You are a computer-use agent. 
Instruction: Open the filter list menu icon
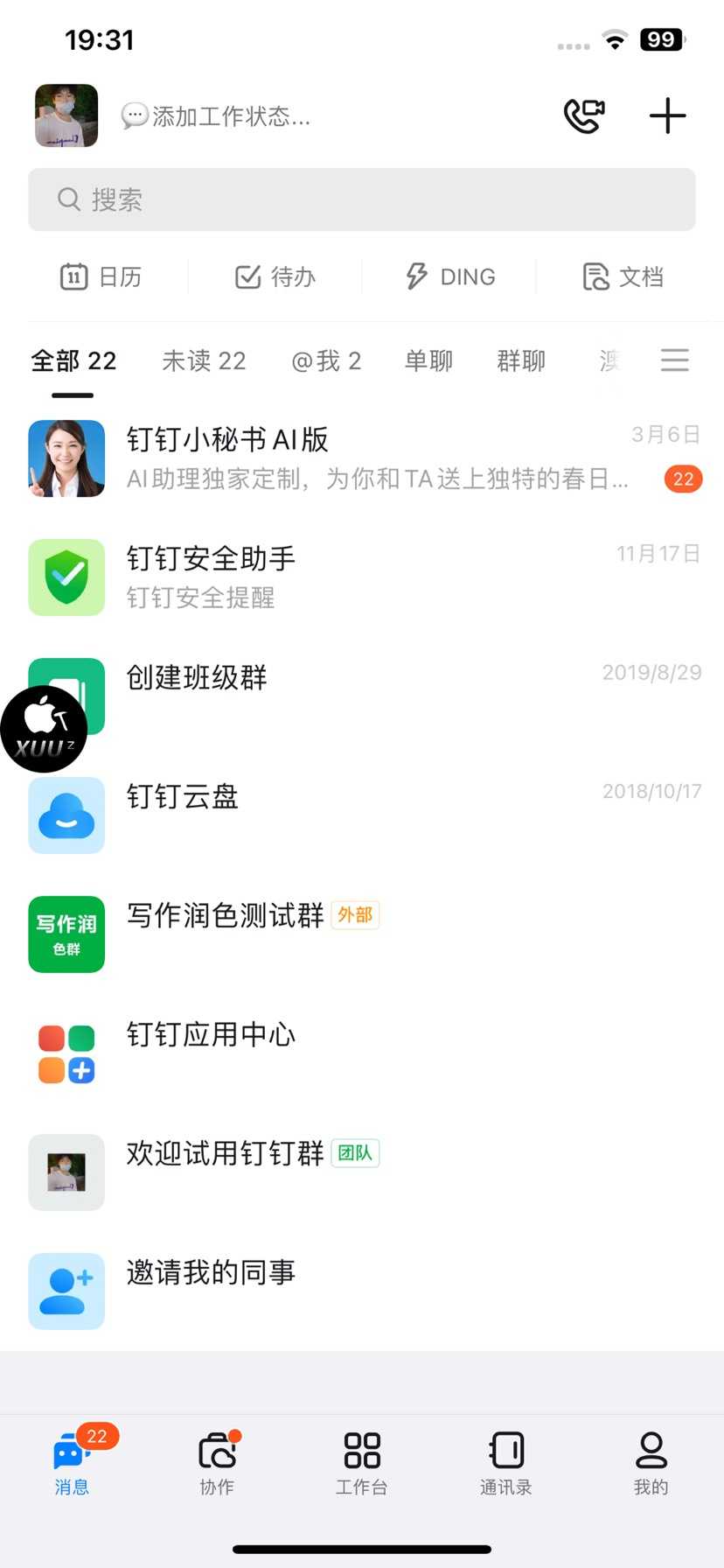pyautogui.click(x=675, y=360)
